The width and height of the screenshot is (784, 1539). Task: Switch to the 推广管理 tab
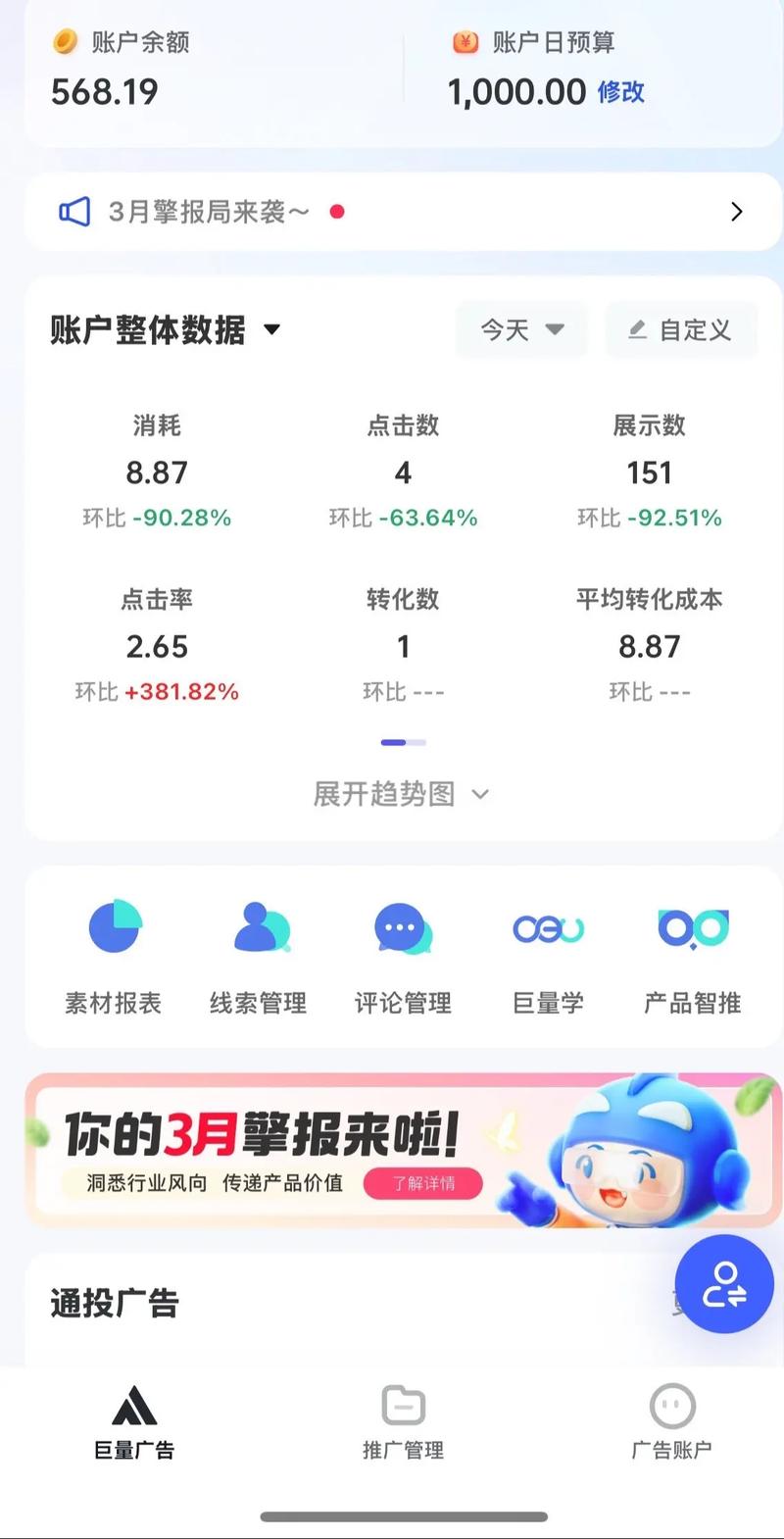coord(403,1421)
